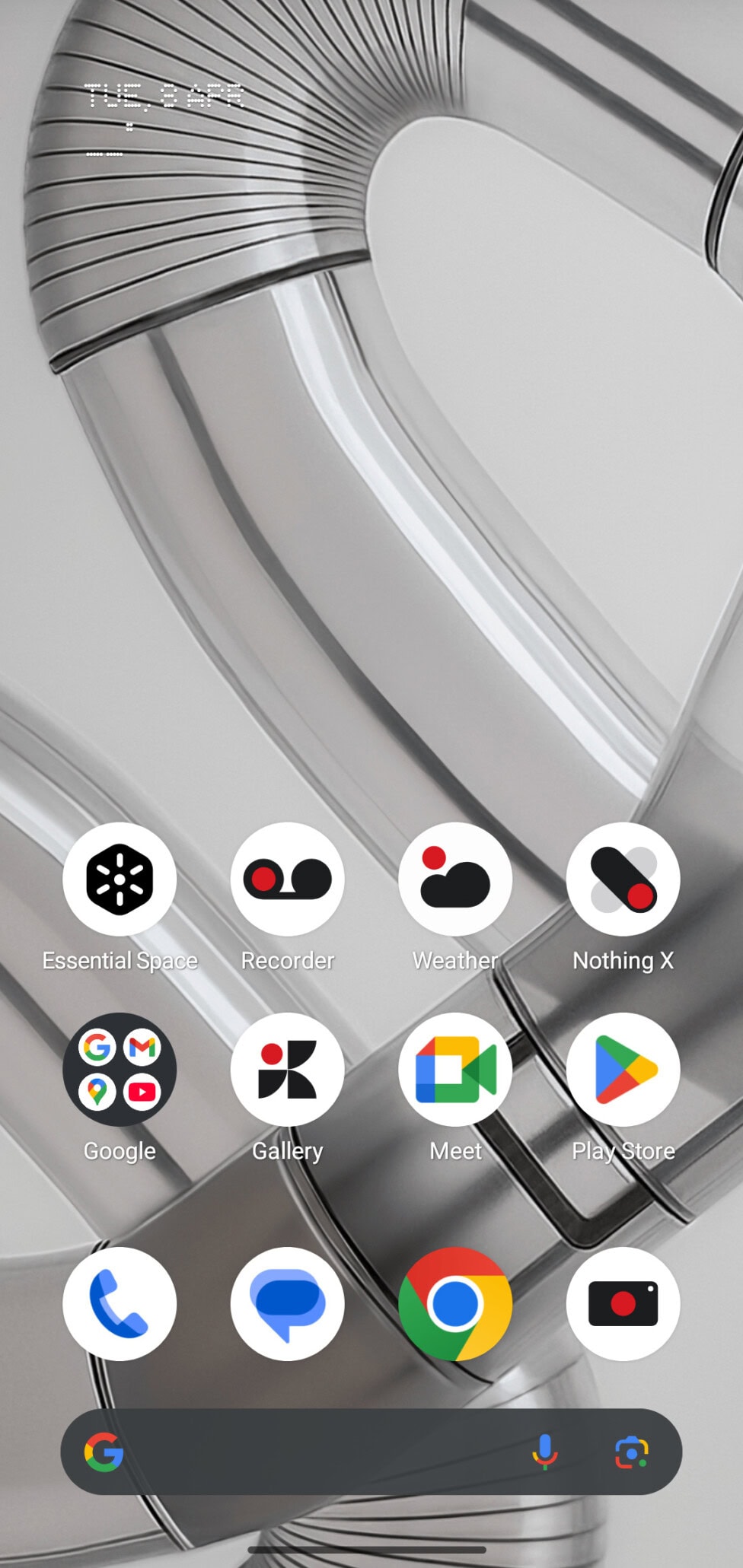
Task: Tap the date widget at the top
Action: [x=164, y=97]
